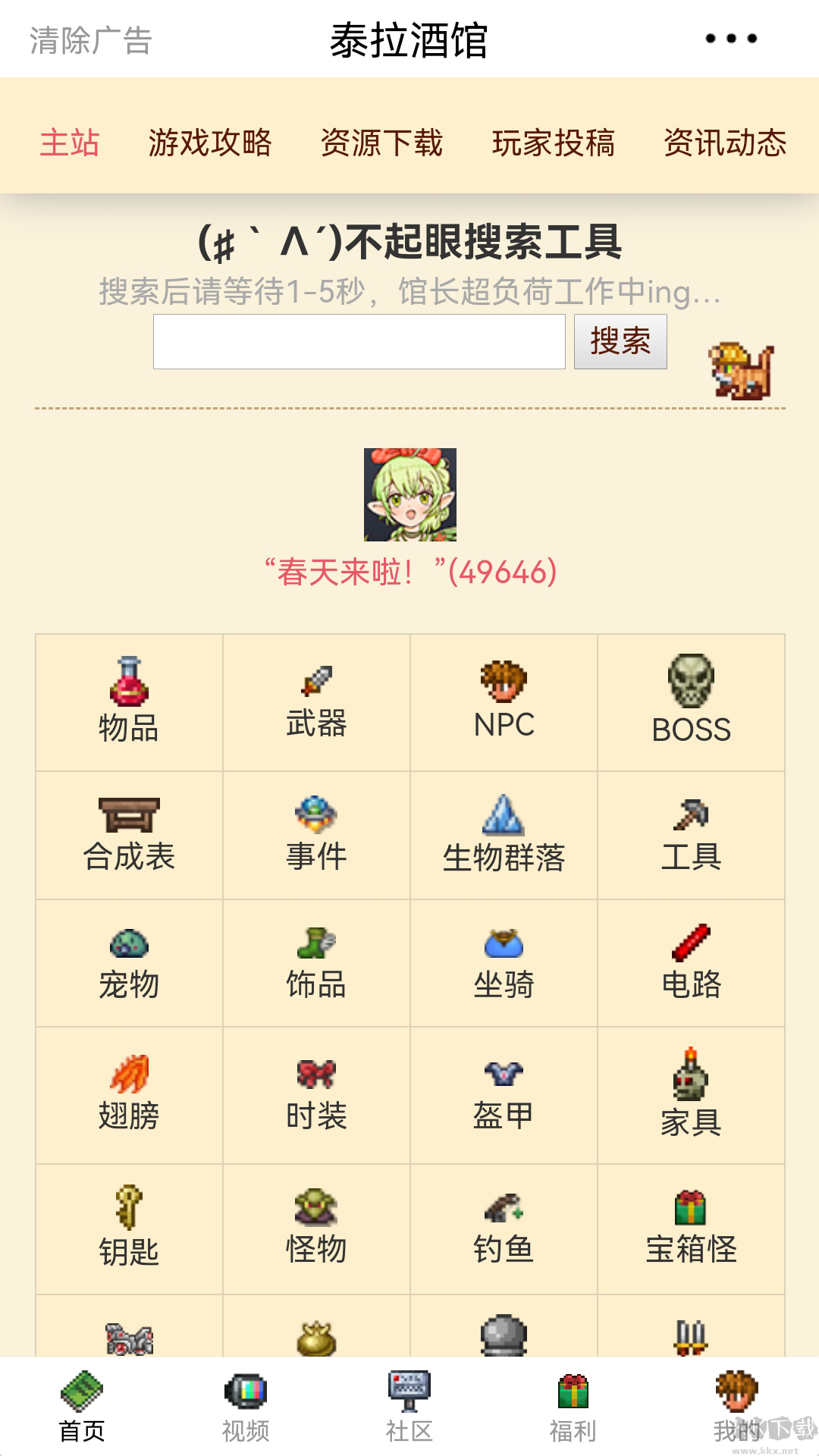Screen dimensions: 819x1456
Task: Open the 生物群落 (Biomes) category
Action: tap(503, 833)
